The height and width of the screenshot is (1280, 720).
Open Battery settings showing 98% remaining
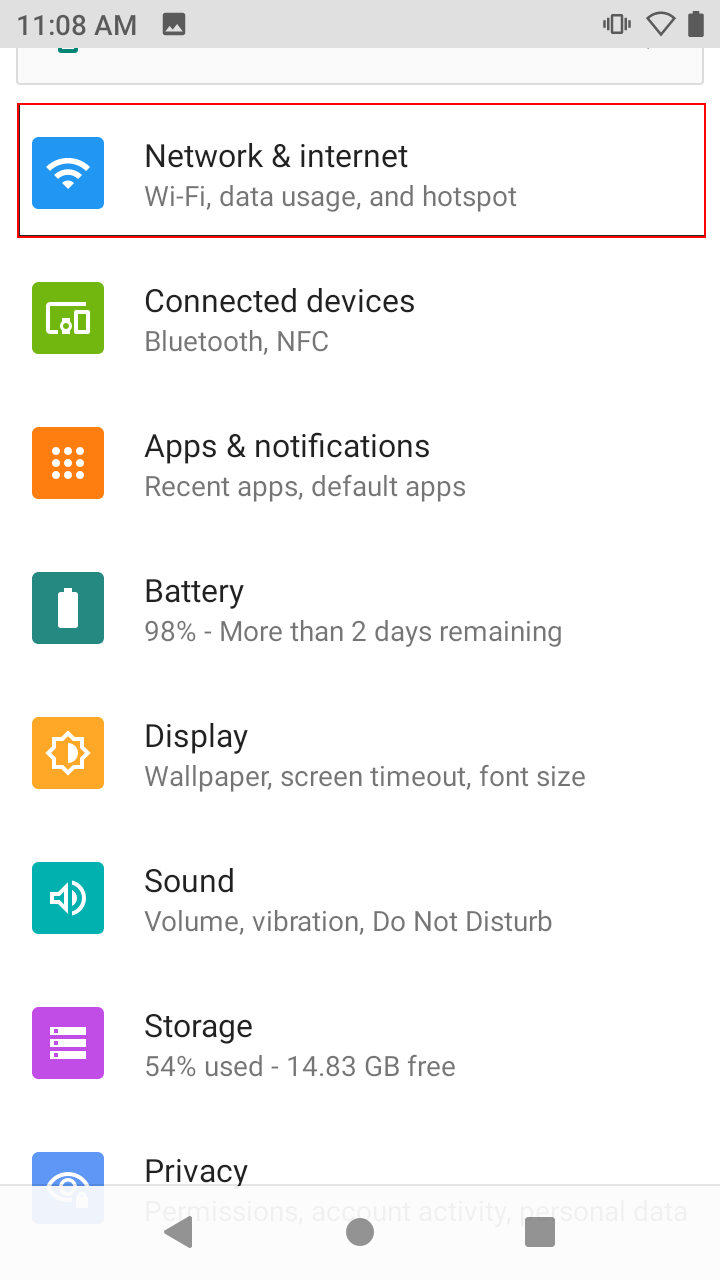[360, 608]
